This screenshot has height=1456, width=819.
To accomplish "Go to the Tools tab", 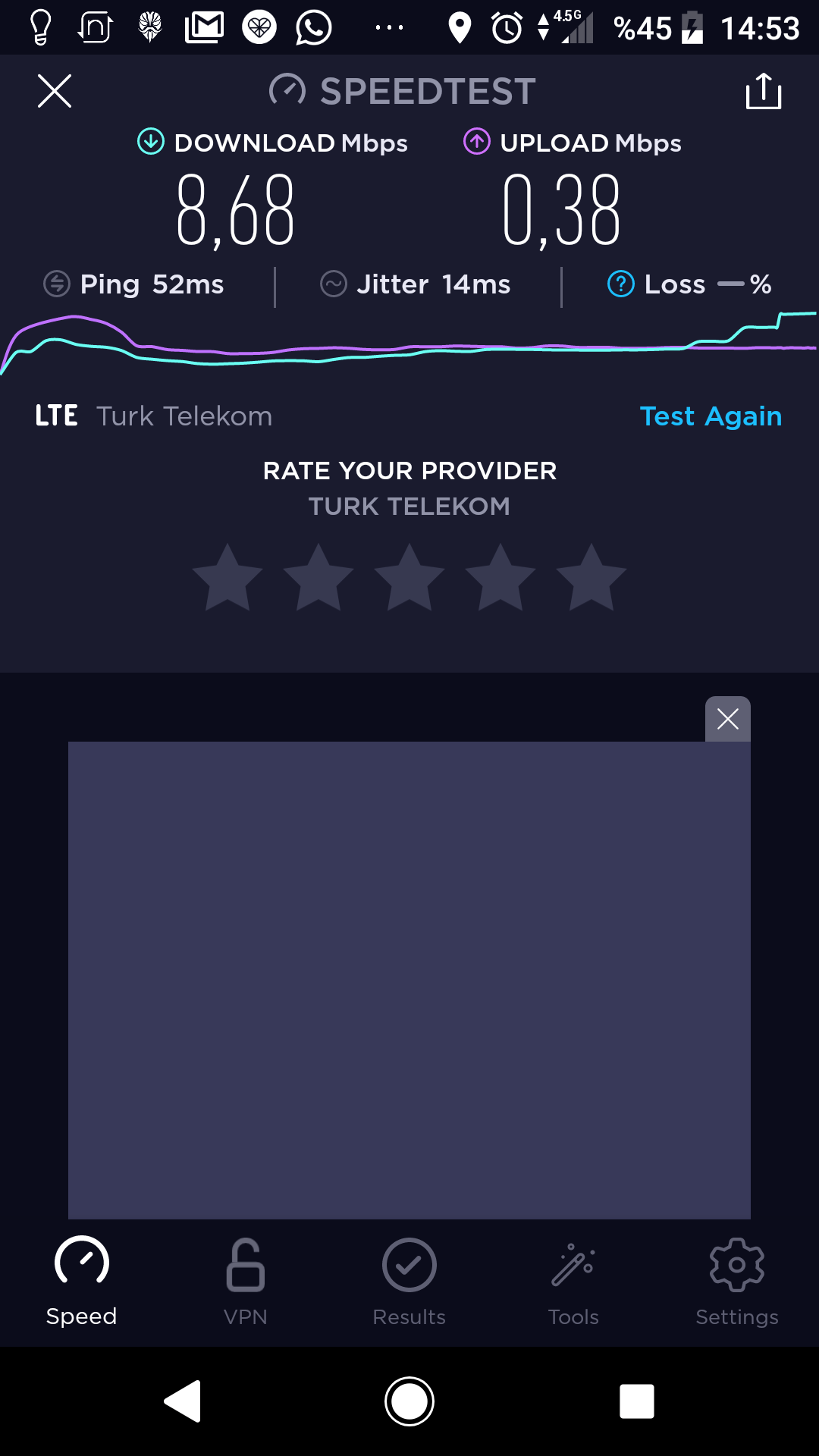I will tap(573, 1282).
